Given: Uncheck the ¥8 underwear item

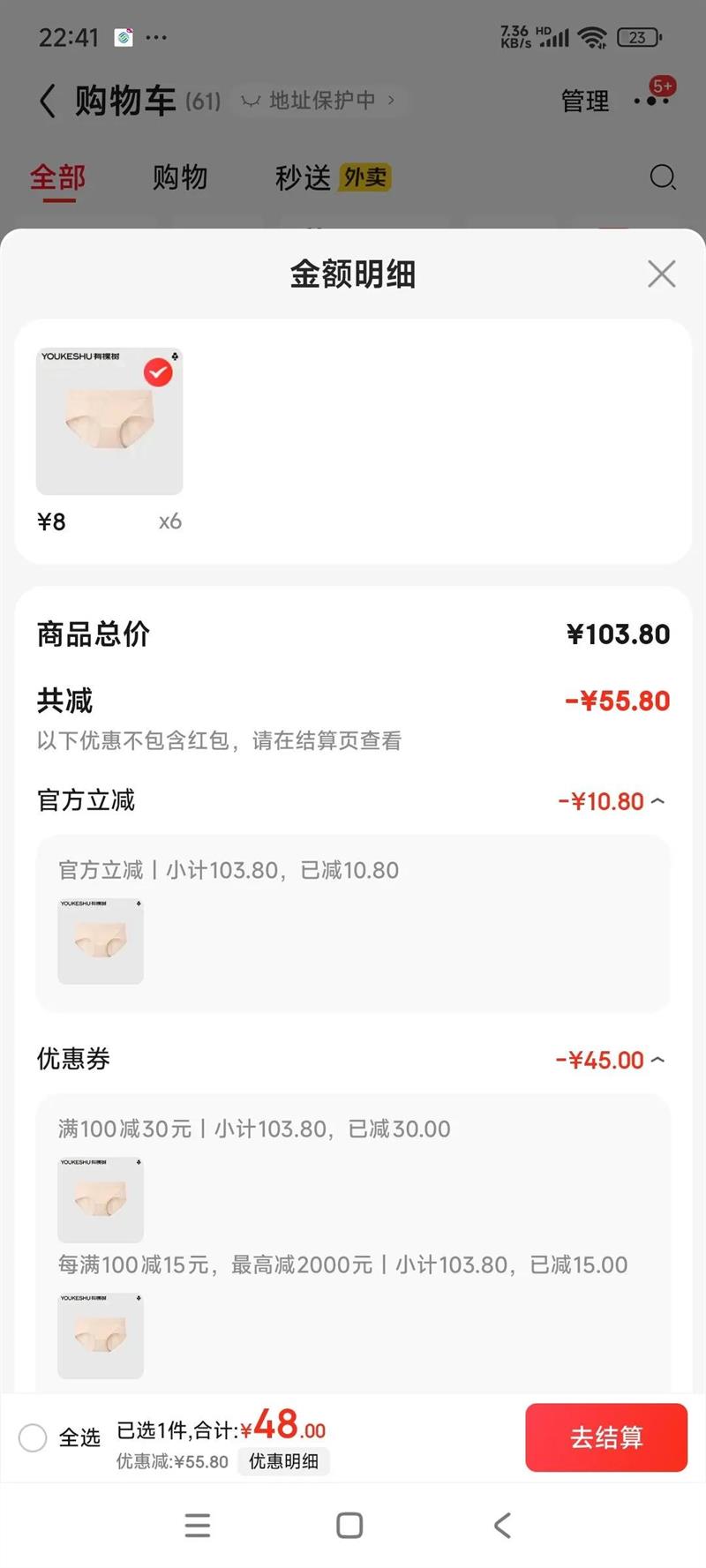Looking at the screenshot, I should coord(158,373).
